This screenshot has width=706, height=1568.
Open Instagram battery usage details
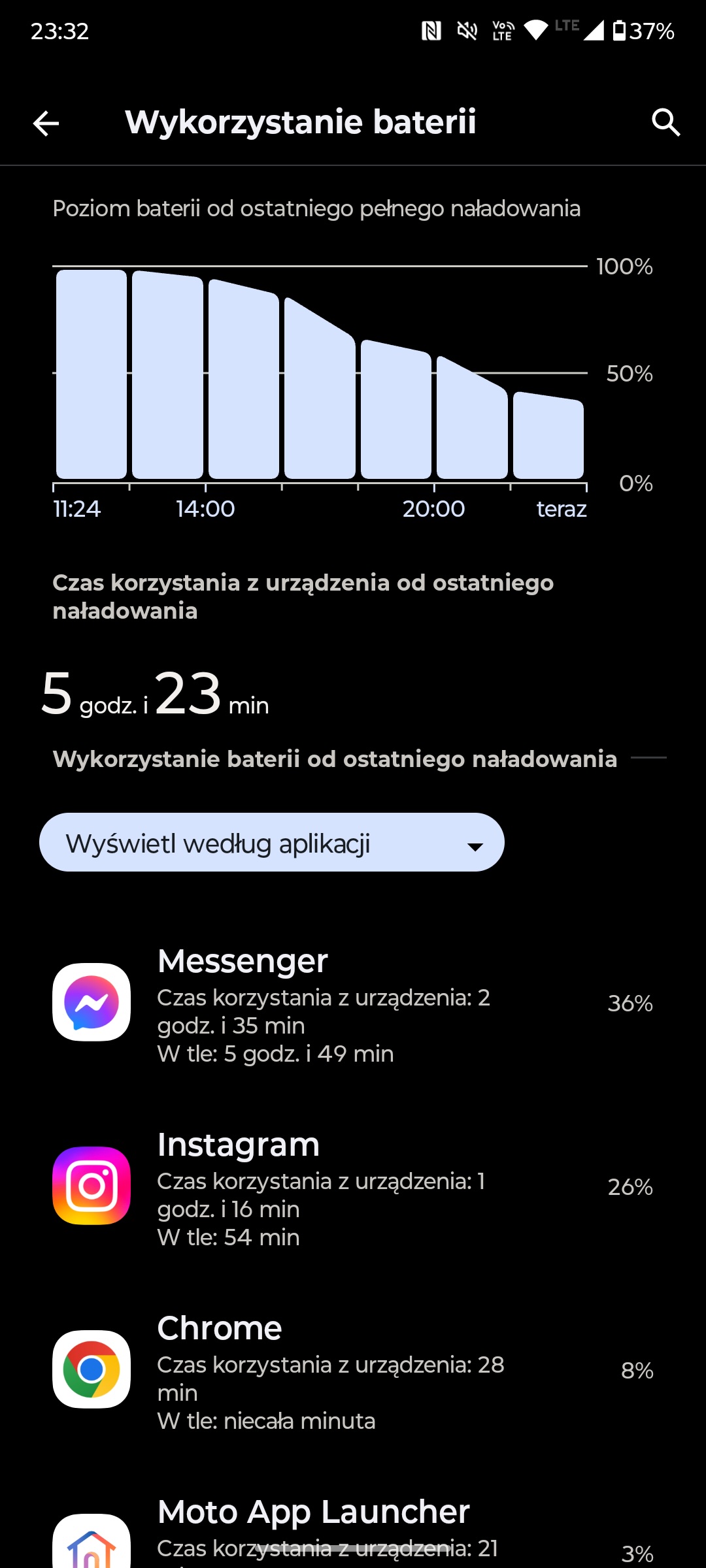pos(353,1186)
